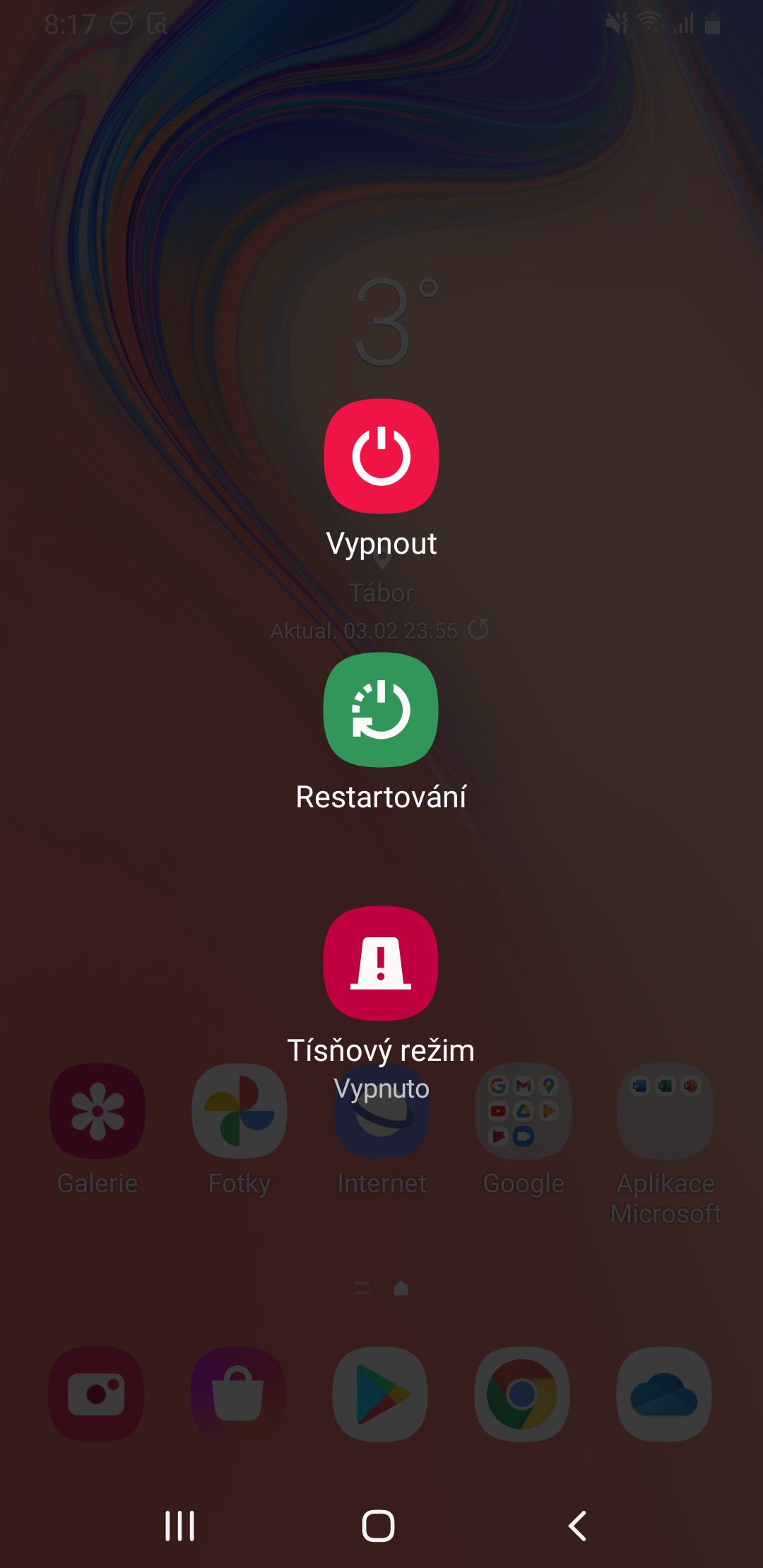Enable Tísňový režim emergency mode
The width and height of the screenshot is (763, 1568).
381,963
